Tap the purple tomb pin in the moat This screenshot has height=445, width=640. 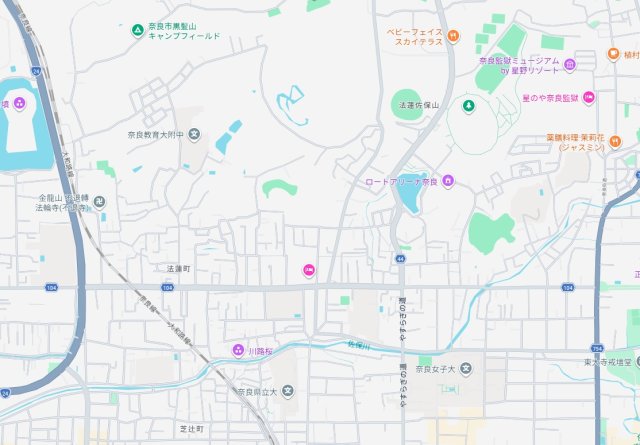[20, 103]
